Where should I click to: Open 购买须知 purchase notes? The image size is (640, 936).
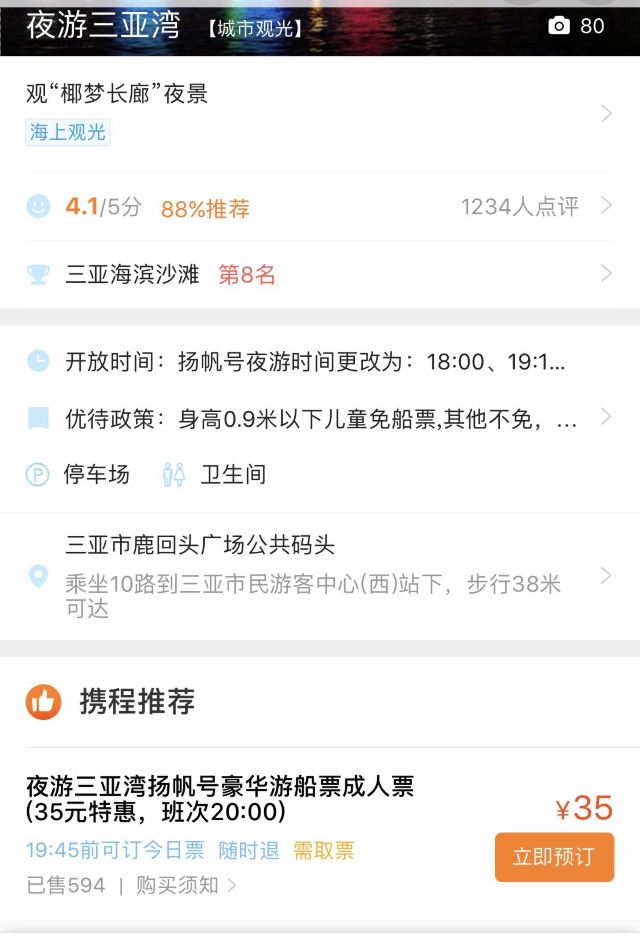click(187, 885)
